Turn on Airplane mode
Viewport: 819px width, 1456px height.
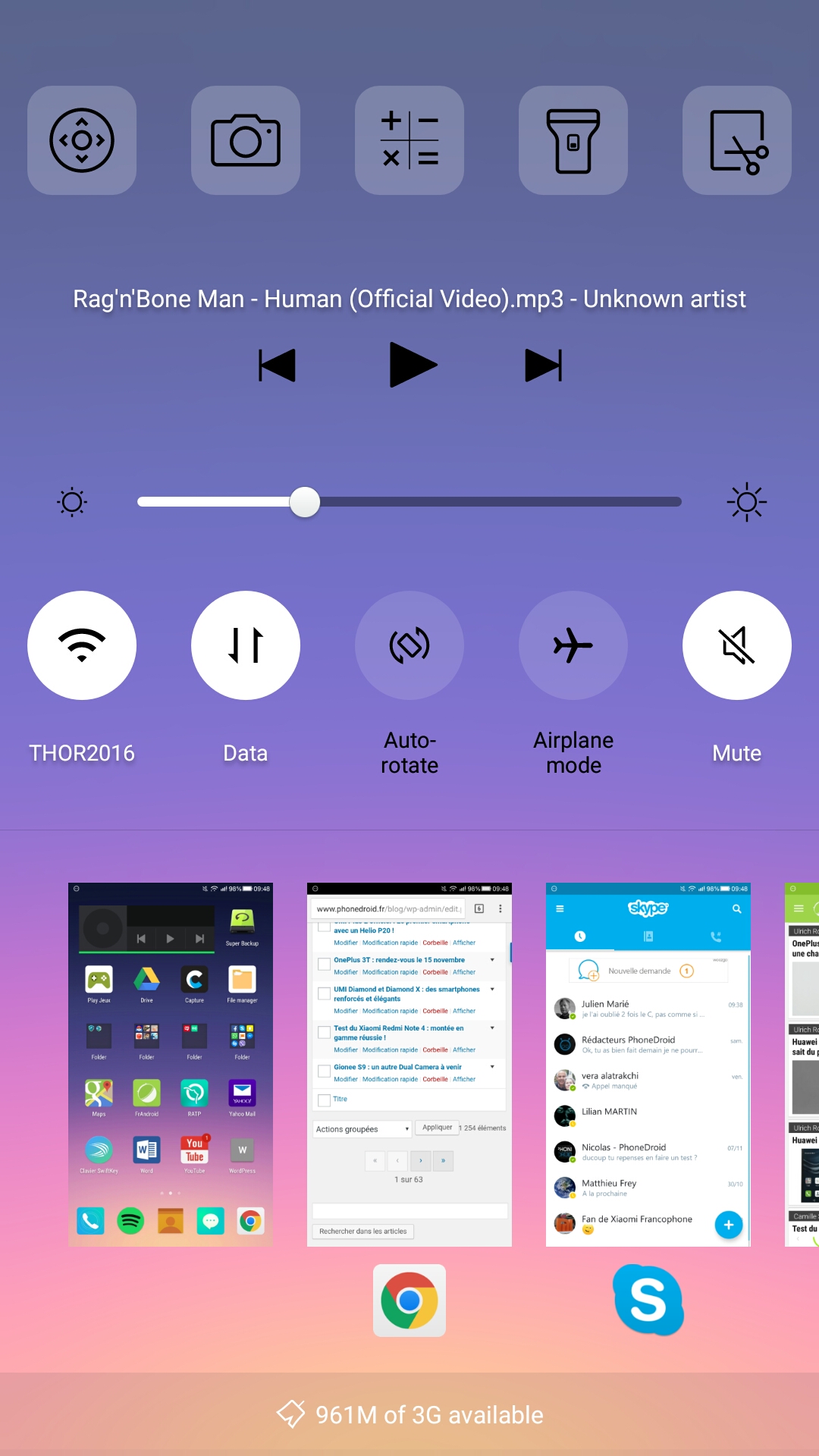pyautogui.click(x=573, y=645)
